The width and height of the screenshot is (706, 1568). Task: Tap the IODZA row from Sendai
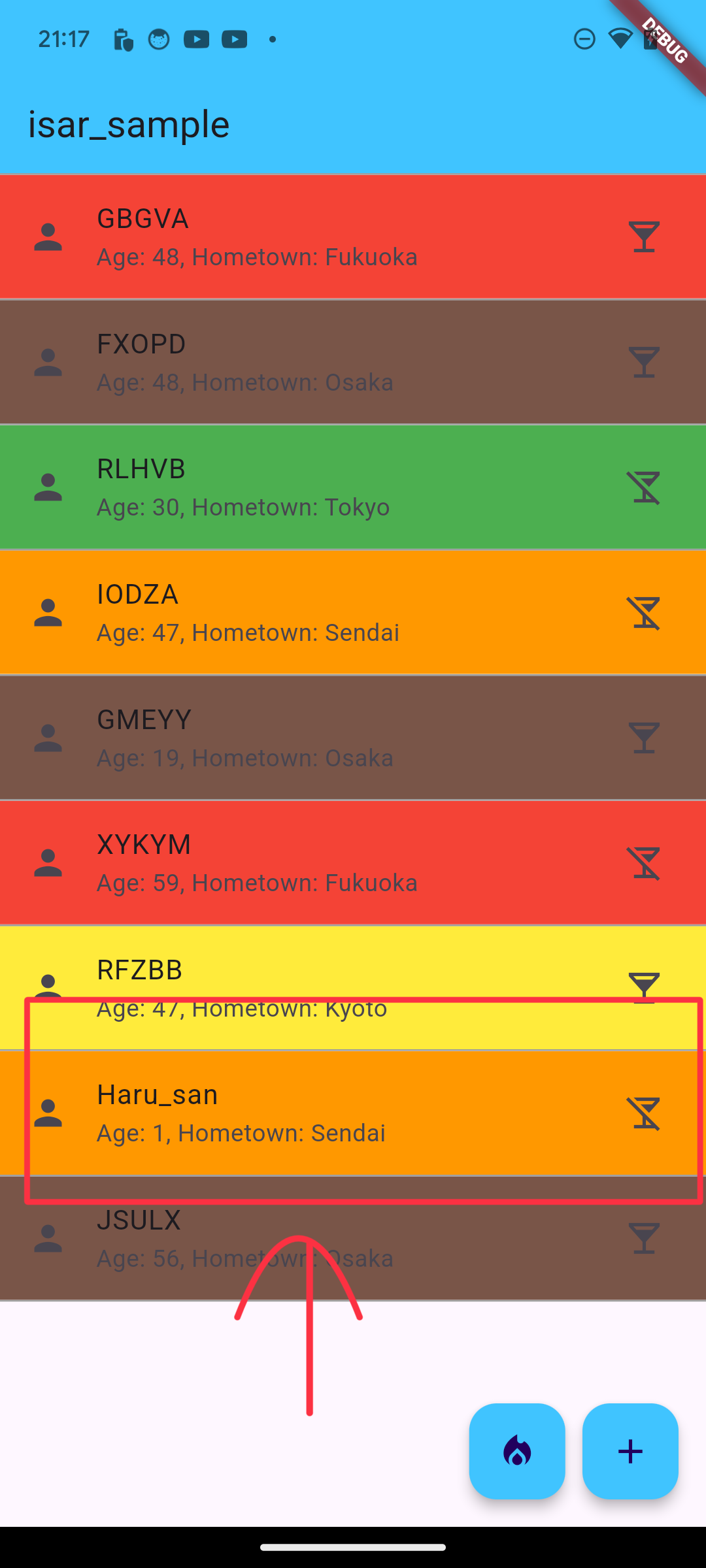[x=353, y=612]
